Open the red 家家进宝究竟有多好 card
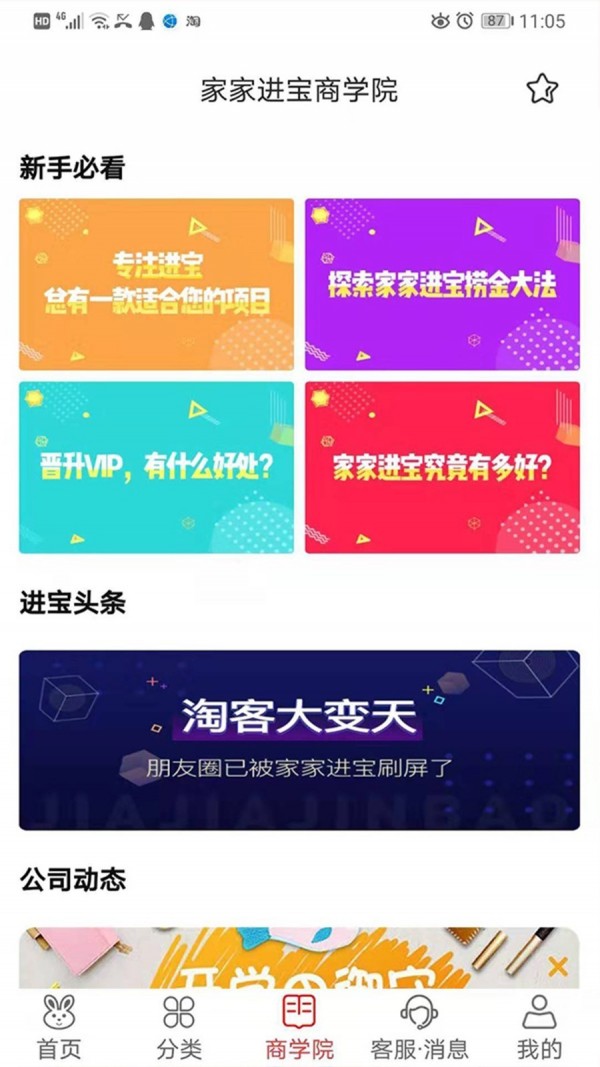 pyautogui.click(x=442, y=467)
